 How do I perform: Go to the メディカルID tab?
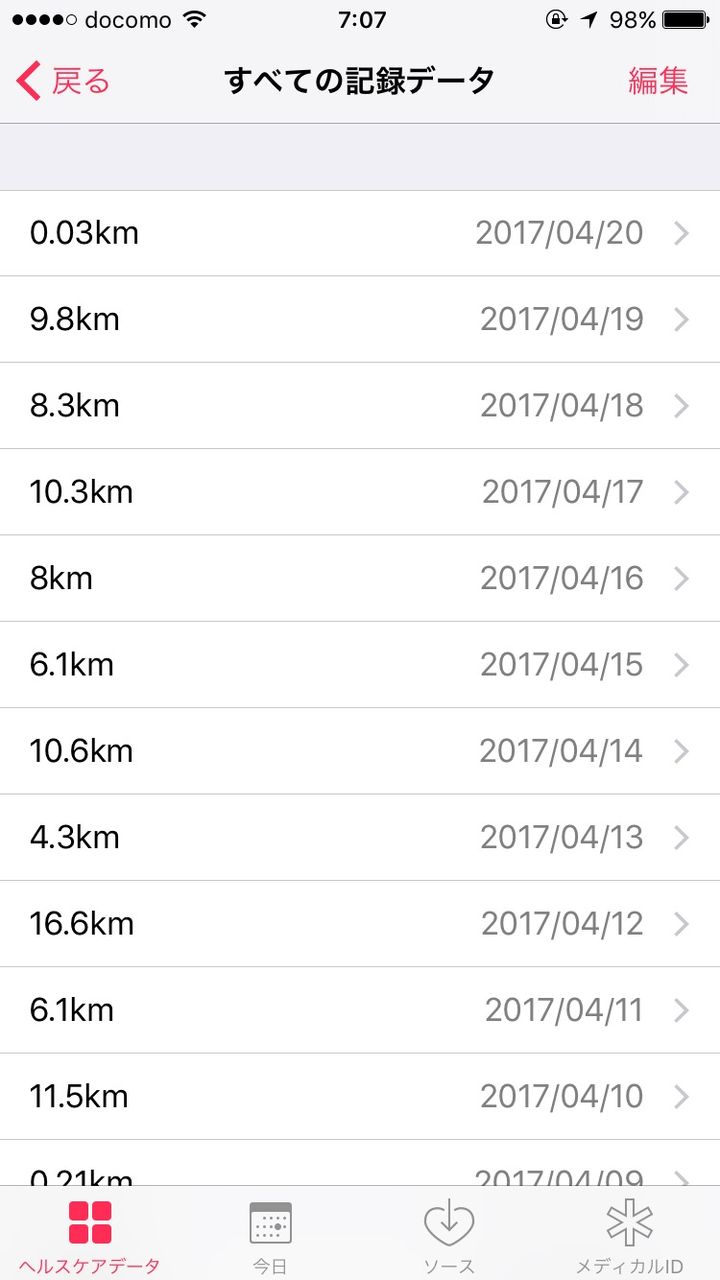tap(630, 1235)
